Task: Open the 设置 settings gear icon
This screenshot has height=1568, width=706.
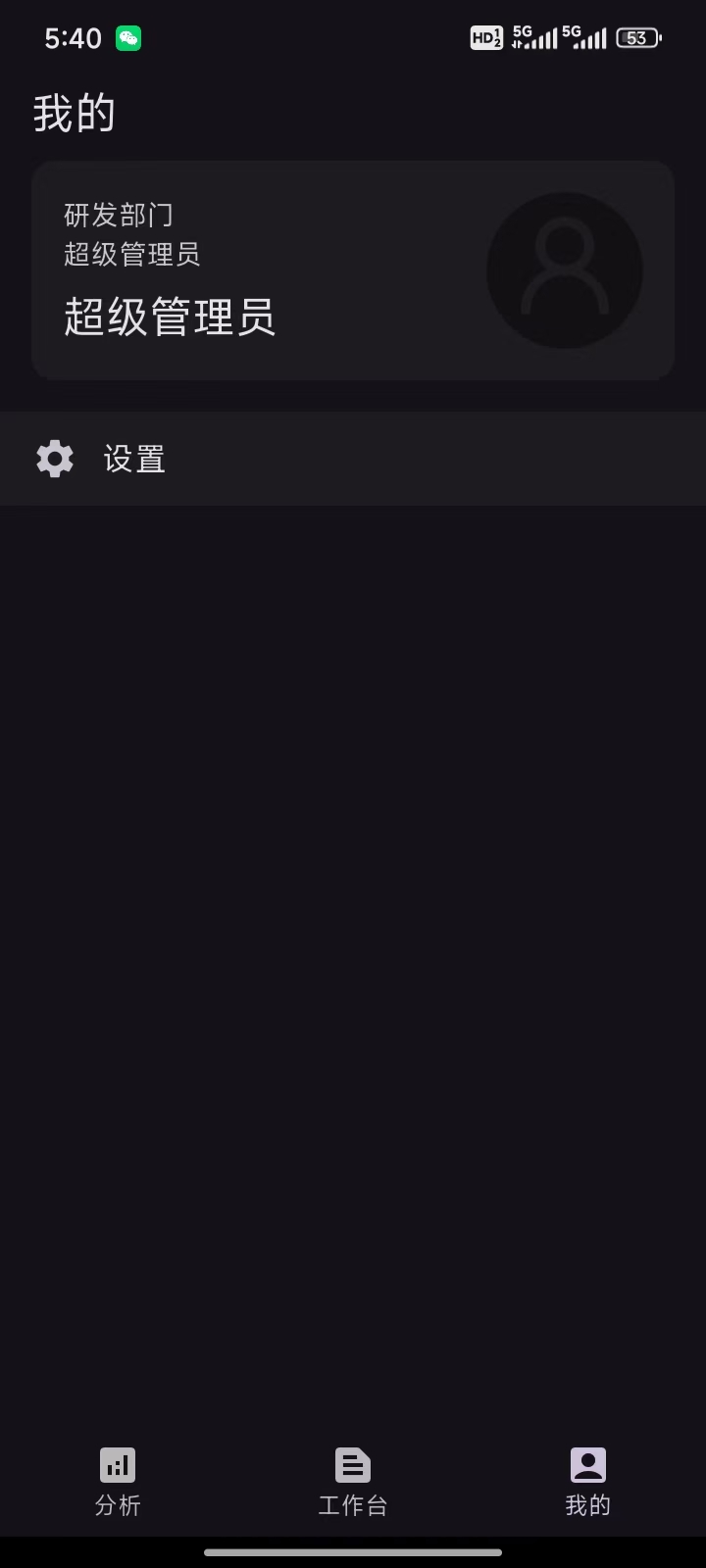Action: [54, 458]
